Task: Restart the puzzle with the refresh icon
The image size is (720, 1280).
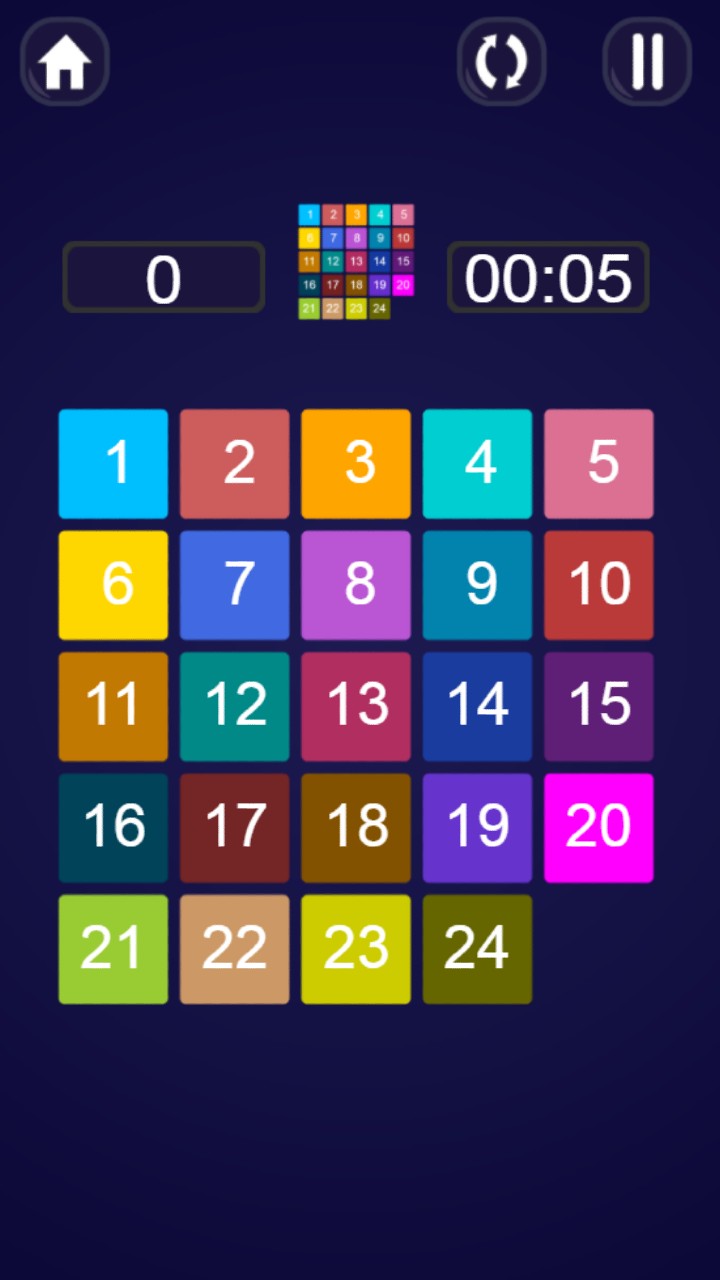Action: (x=501, y=62)
